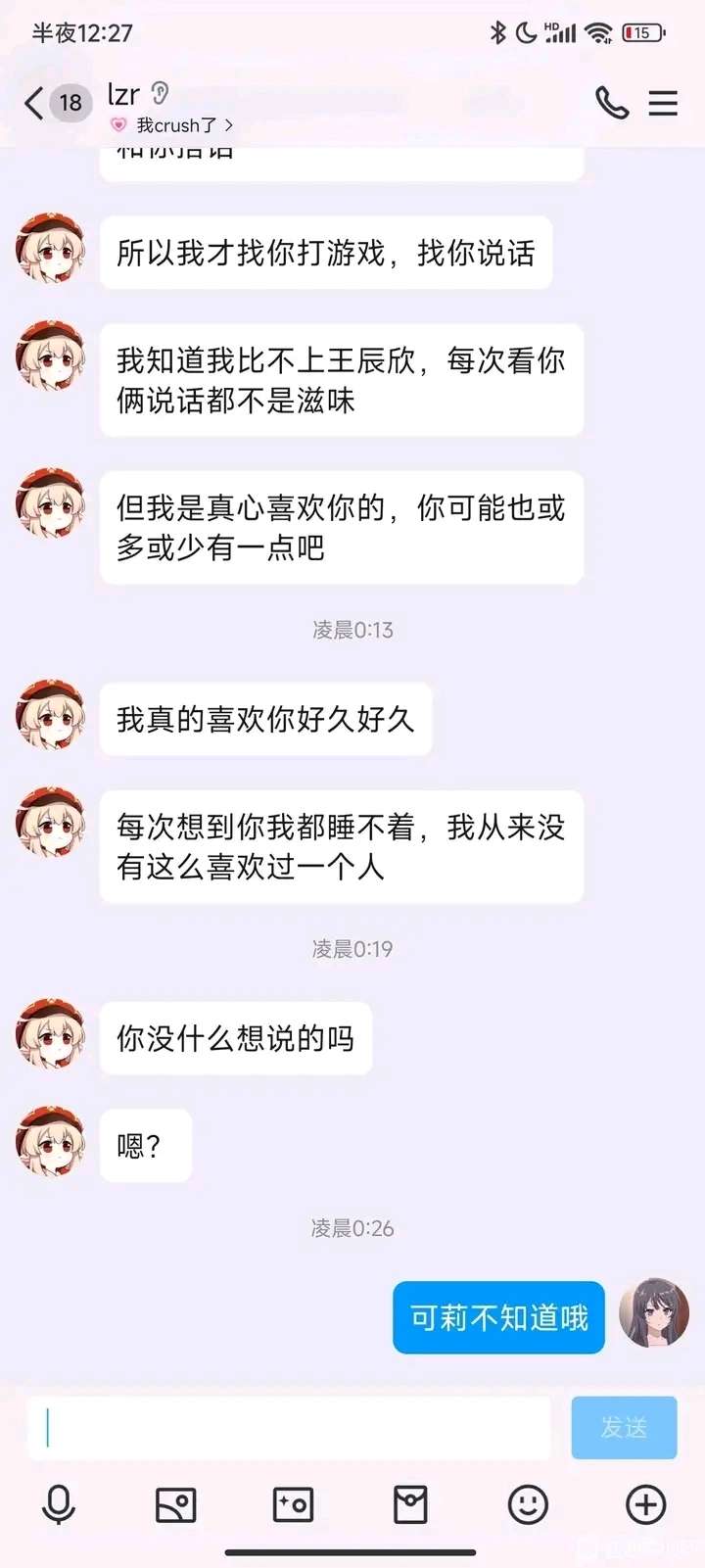Go back to the message list
Viewport: 705px width, 1568px height.
35,103
